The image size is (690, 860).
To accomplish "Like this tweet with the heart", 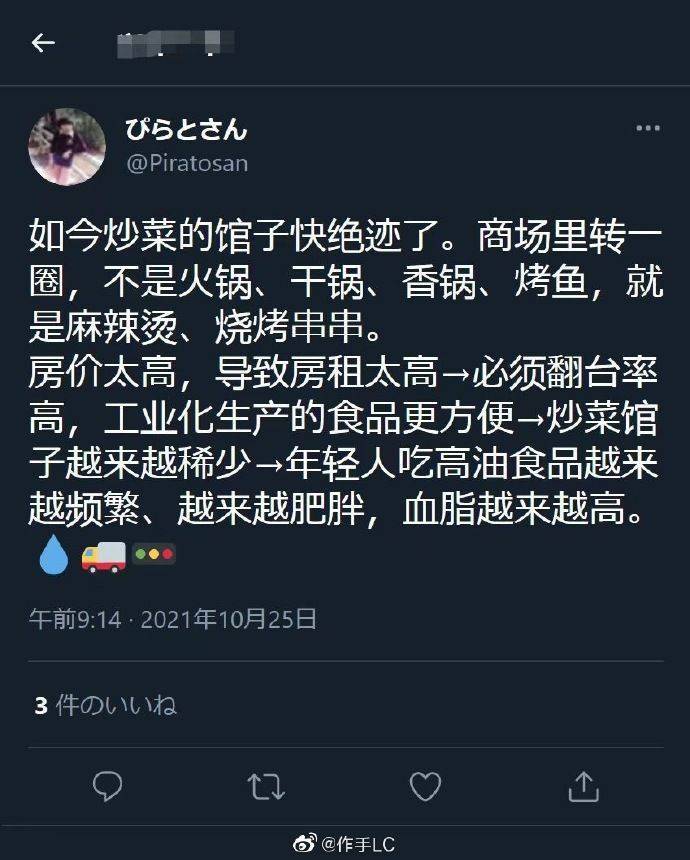I will [425, 787].
